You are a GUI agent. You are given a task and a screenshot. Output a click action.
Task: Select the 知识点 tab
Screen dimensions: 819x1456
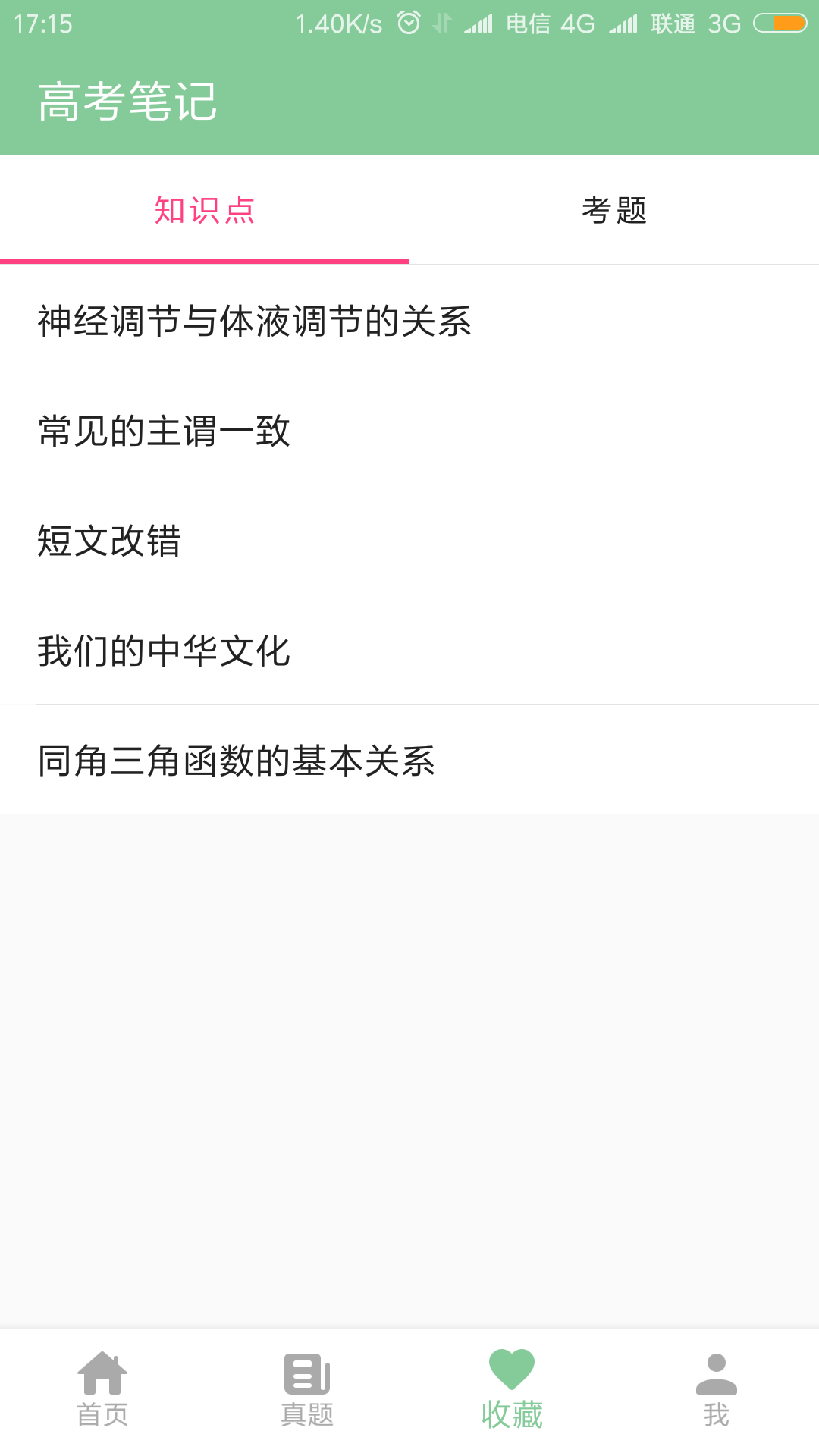[x=205, y=212]
